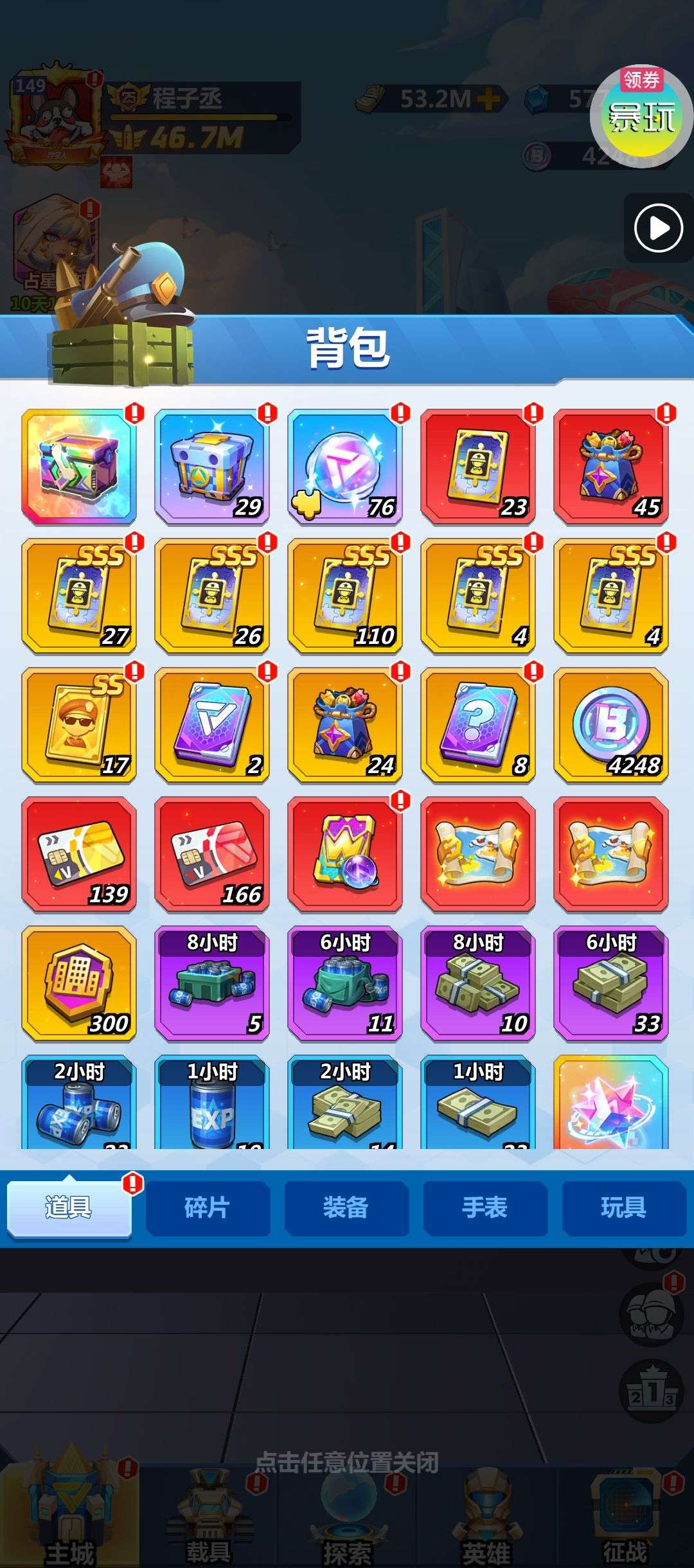The width and height of the screenshot is (694, 1568).
Task: Tap the circular play button on right
Action: 658,228
